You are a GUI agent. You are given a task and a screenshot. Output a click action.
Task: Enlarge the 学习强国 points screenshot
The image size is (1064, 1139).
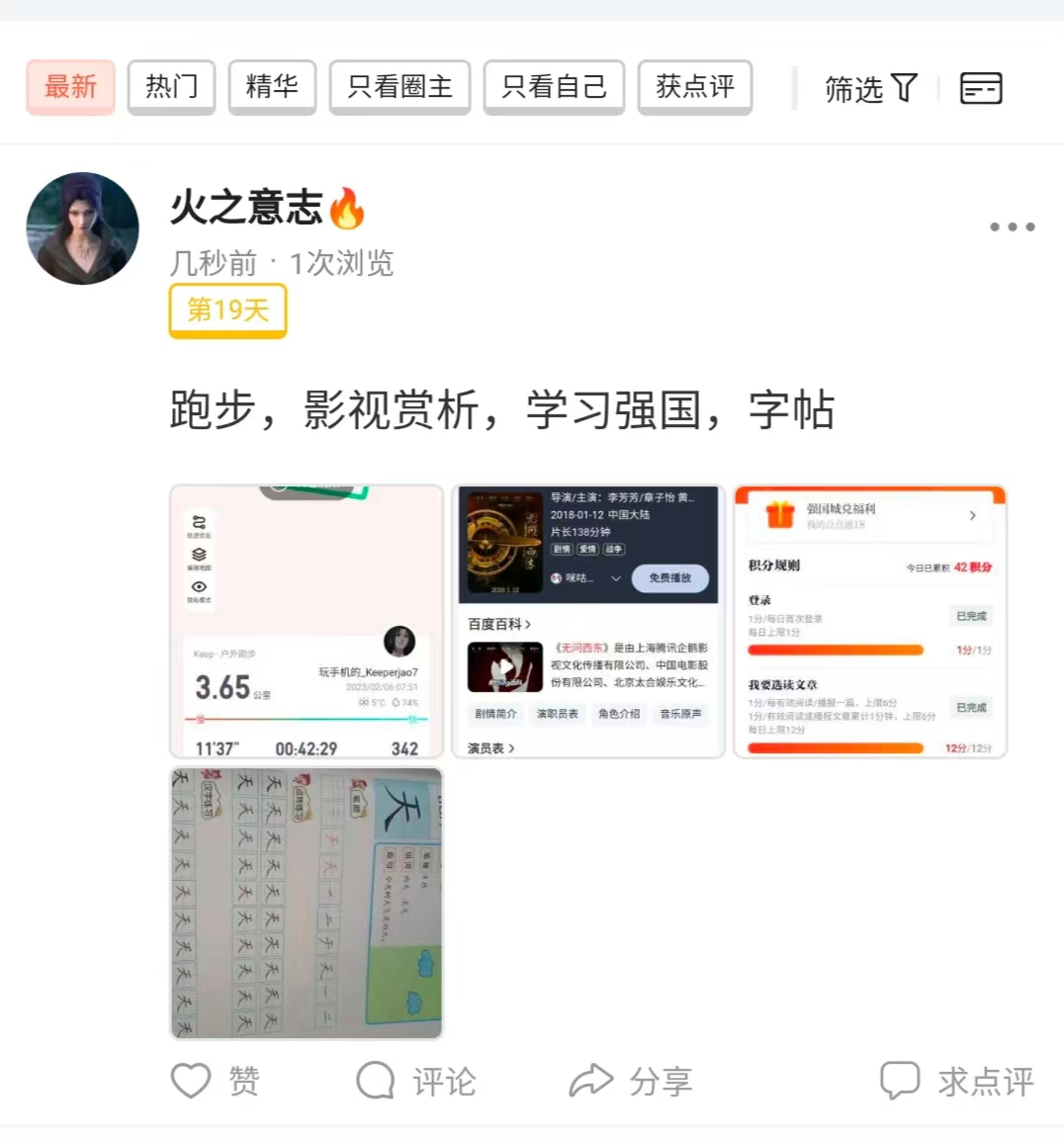870,622
